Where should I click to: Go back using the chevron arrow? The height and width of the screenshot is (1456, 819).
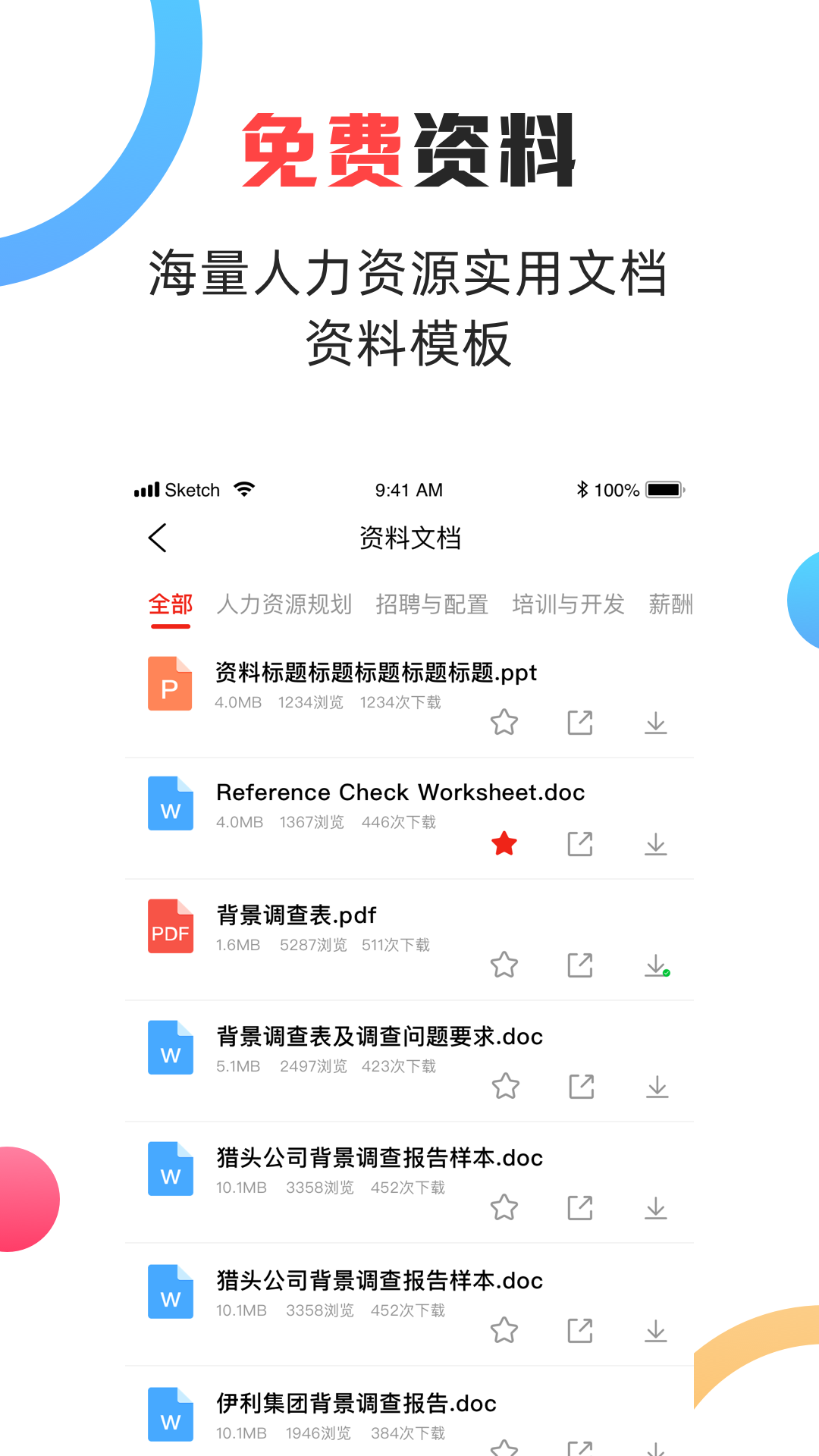[156, 538]
